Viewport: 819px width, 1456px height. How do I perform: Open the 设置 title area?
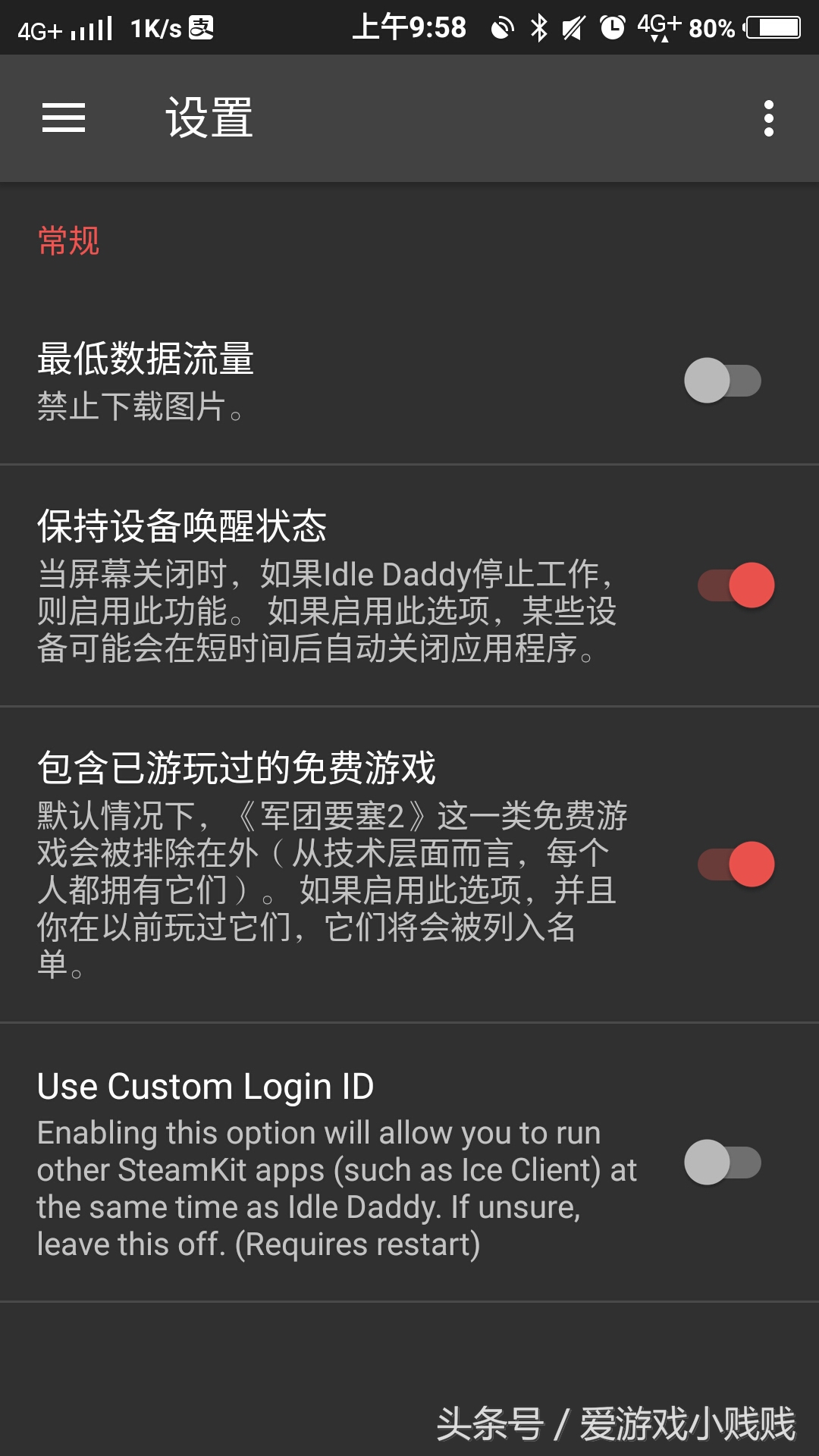click(209, 119)
